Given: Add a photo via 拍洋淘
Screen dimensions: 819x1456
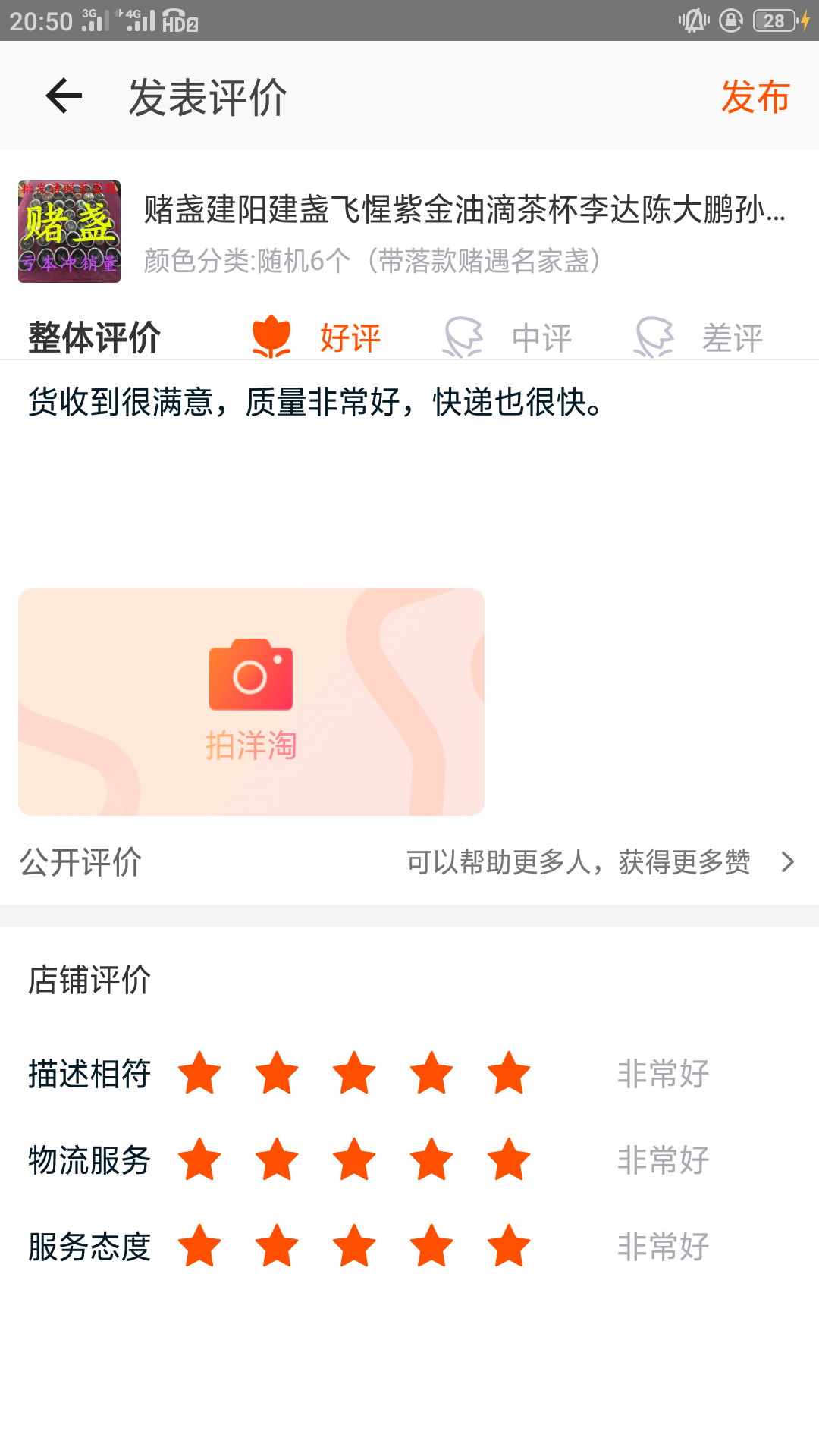Looking at the screenshot, I should [251, 701].
